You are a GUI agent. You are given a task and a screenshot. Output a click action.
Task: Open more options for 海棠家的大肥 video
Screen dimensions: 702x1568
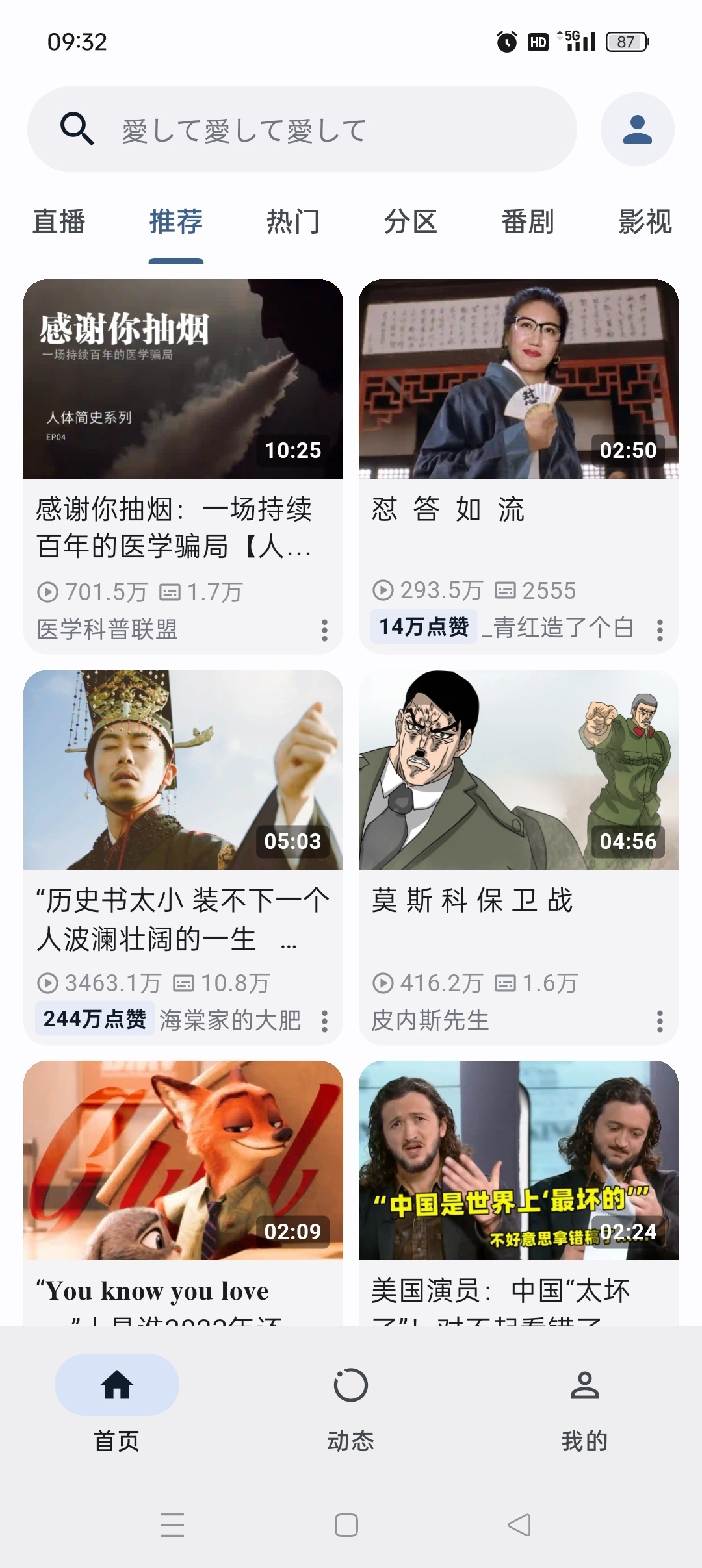tap(324, 1021)
